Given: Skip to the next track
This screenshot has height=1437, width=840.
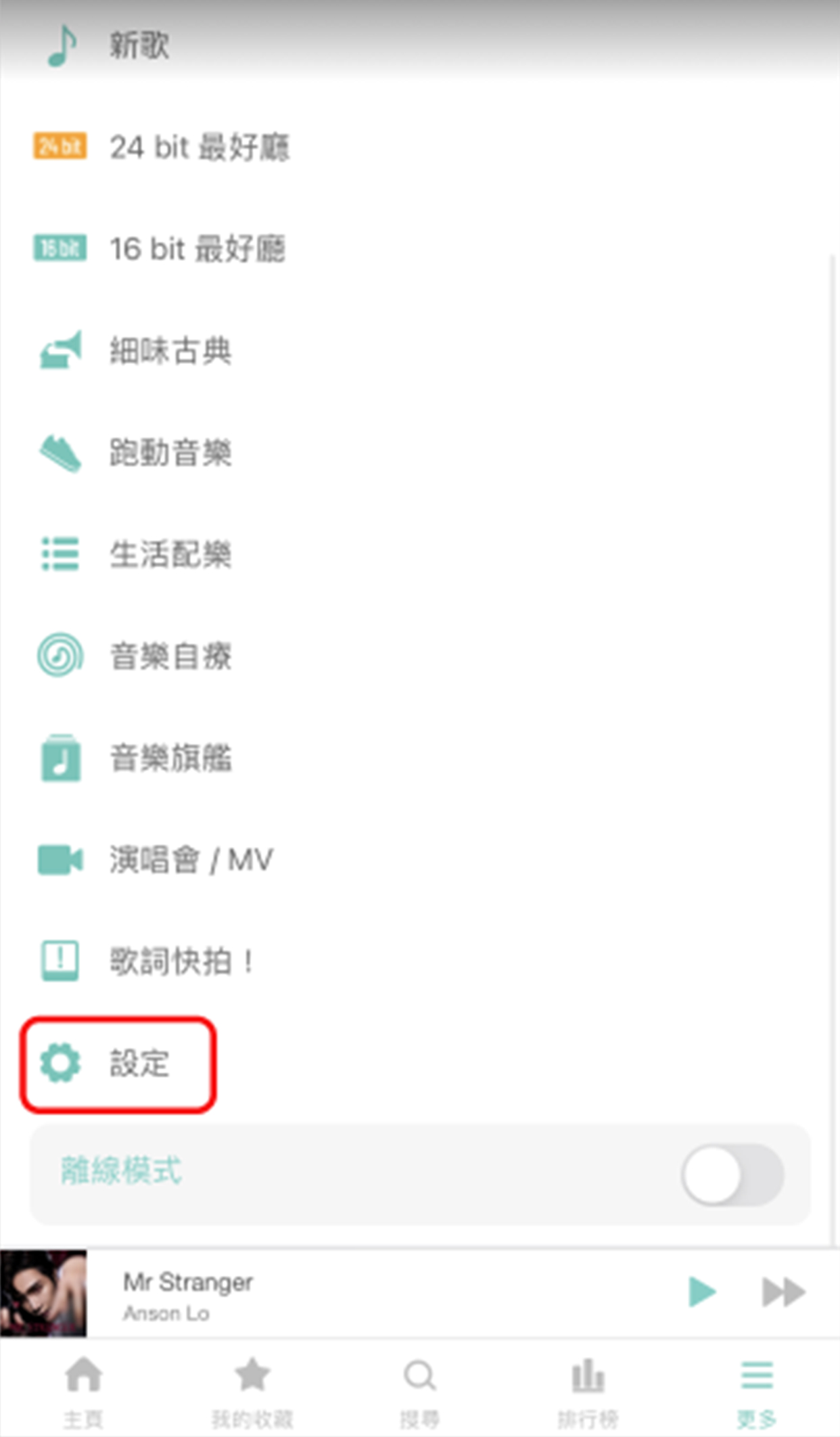Looking at the screenshot, I should (x=783, y=1292).
